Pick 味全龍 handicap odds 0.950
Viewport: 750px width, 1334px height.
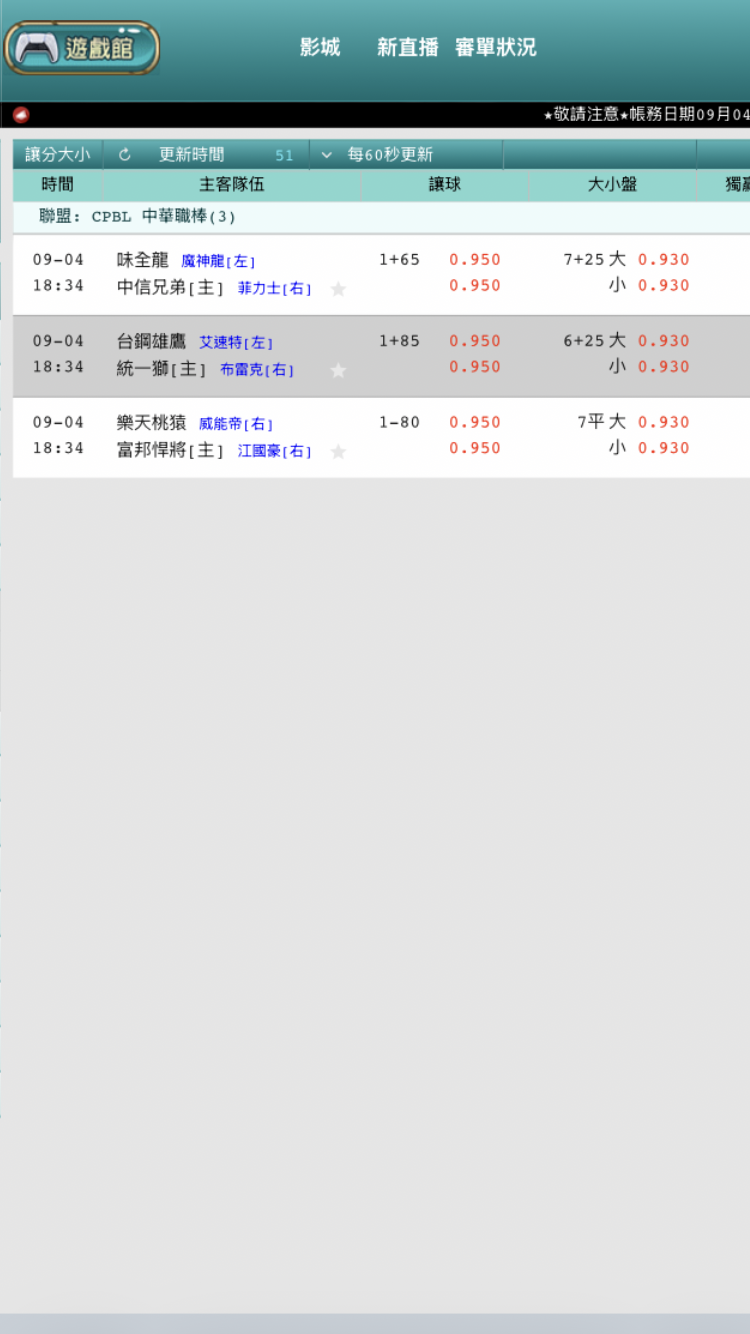475,260
